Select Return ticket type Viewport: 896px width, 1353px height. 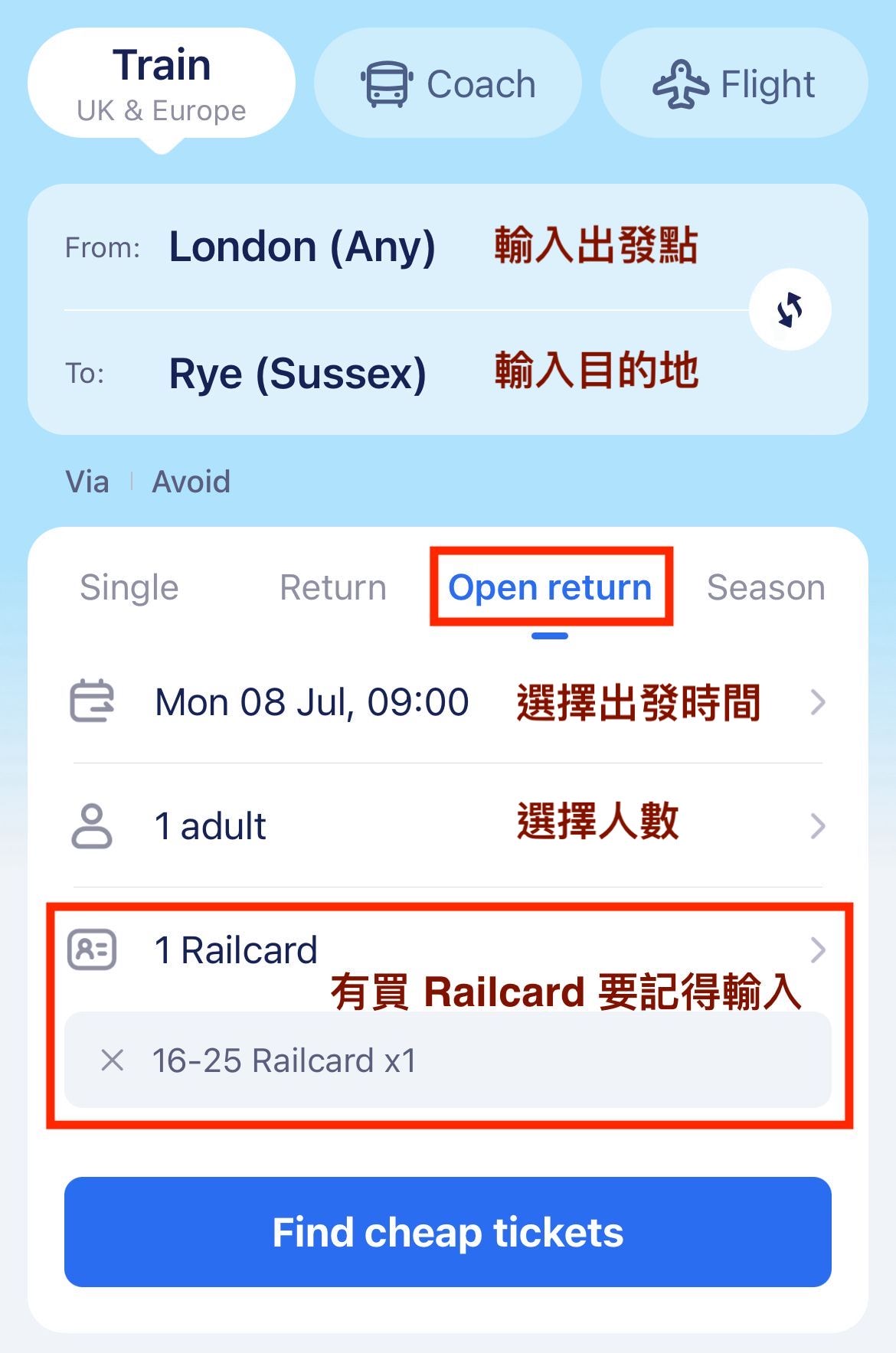pyautogui.click(x=332, y=588)
